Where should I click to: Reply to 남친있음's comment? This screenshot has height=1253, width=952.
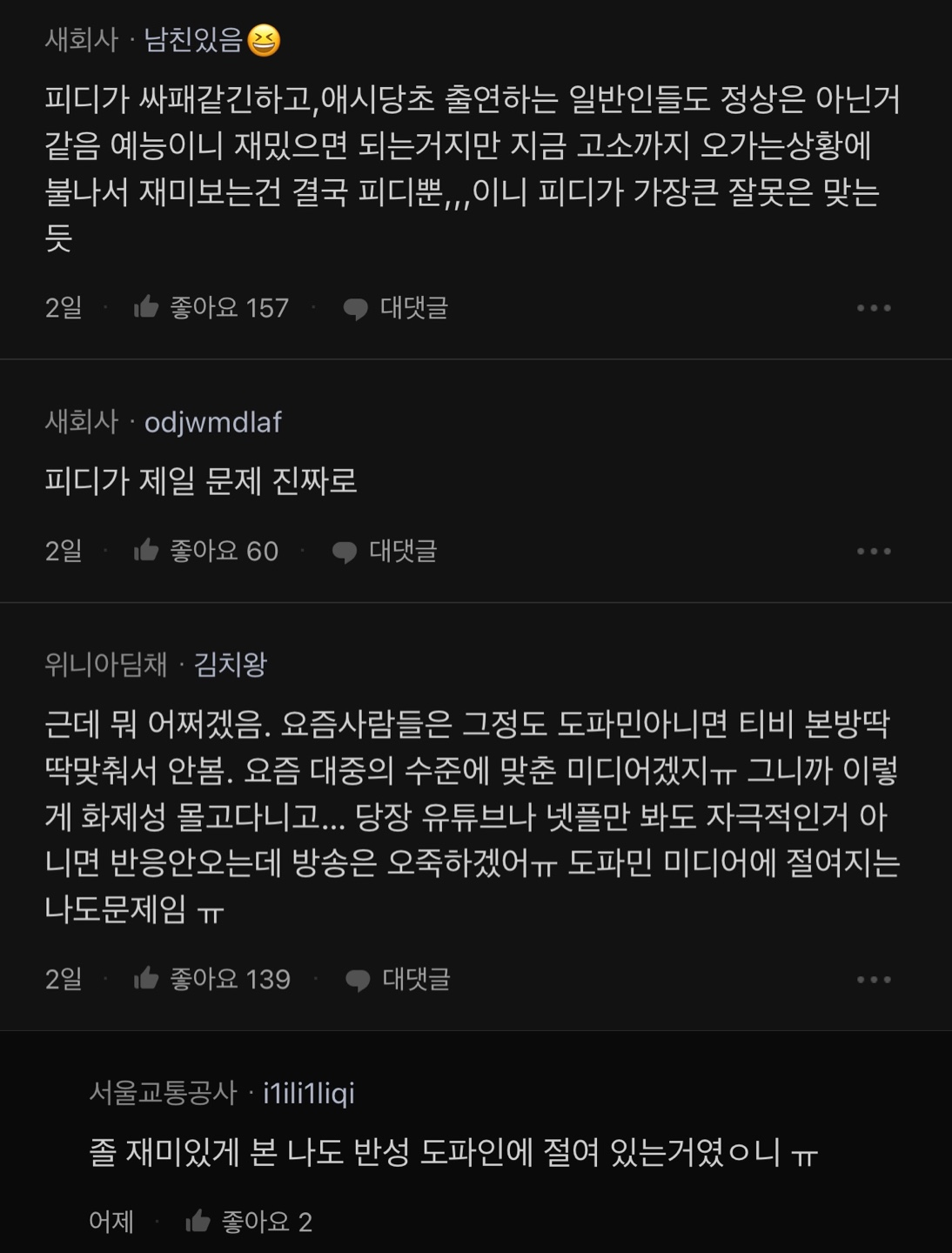[395, 307]
